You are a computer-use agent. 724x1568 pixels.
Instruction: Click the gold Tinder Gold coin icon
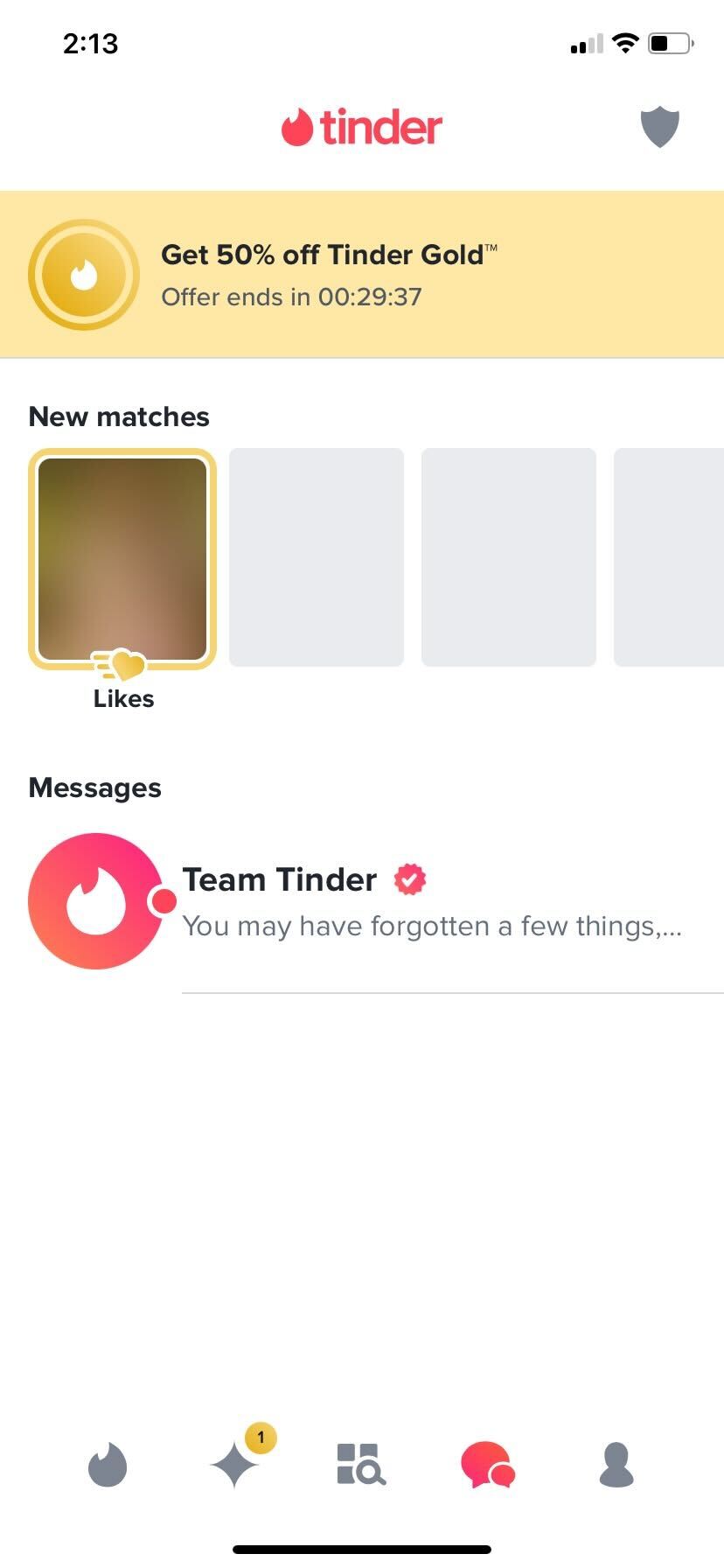(x=84, y=274)
